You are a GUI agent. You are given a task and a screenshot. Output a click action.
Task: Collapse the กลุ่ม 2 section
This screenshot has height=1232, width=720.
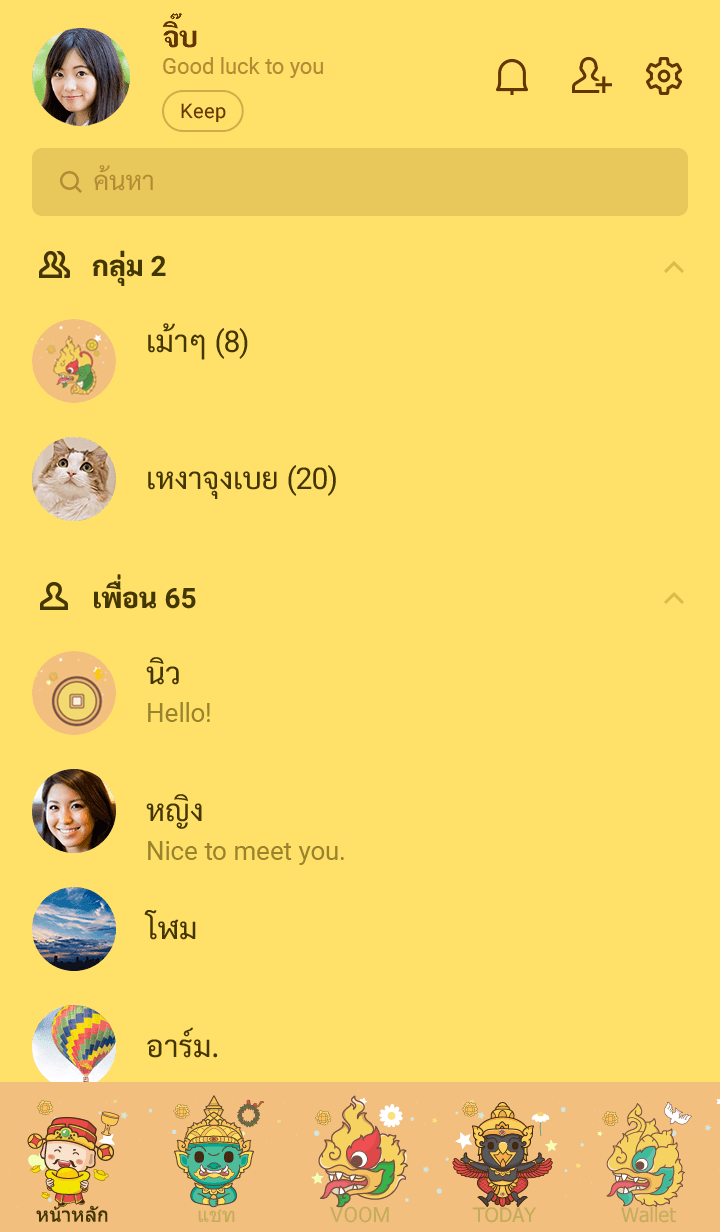tap(674, 267)
